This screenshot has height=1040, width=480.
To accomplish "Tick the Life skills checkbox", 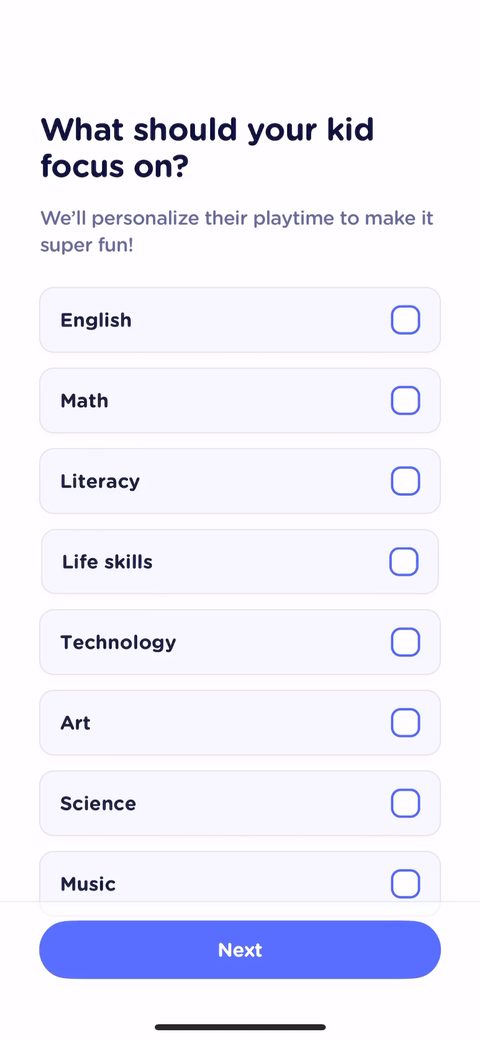I will (404, 562).
